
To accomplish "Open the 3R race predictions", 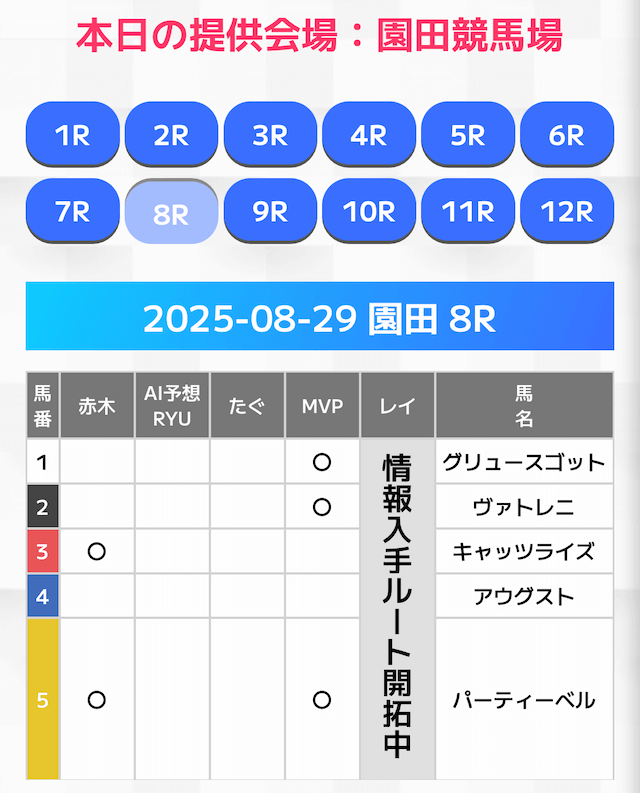I will (270, 135).
